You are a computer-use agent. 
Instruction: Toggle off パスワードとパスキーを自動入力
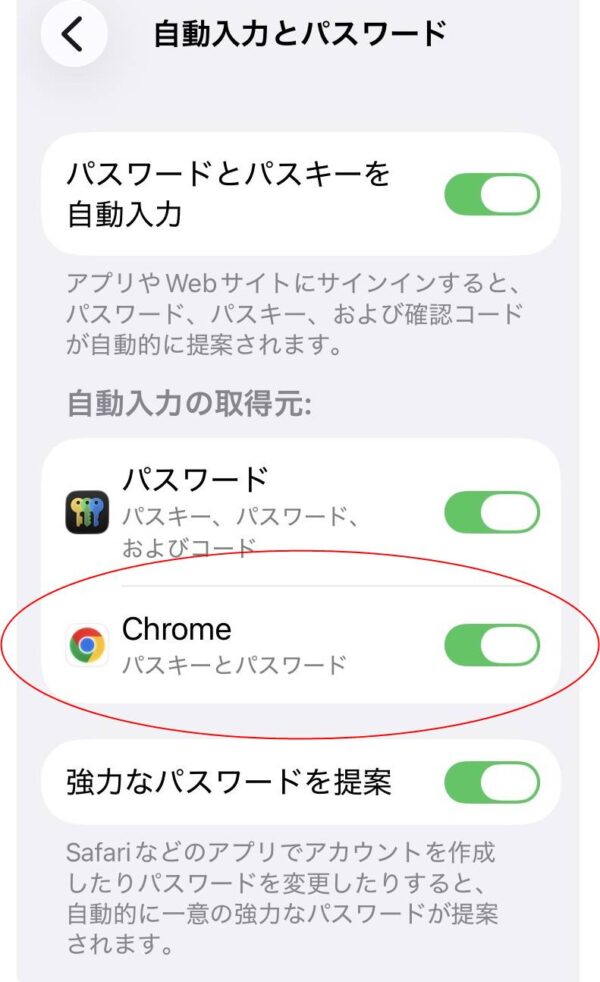coord(491,194)
